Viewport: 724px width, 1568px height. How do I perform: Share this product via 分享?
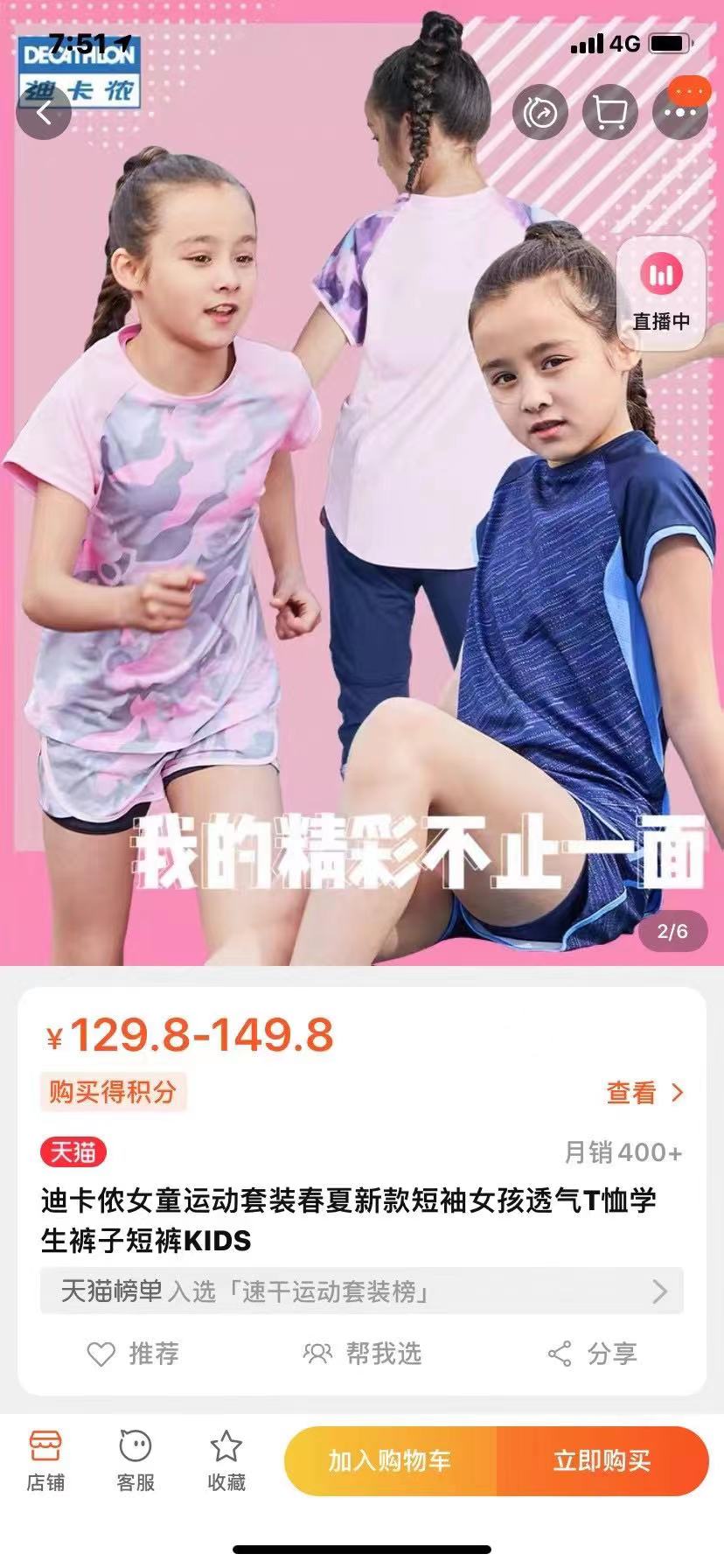click(x=592, y=1354)
